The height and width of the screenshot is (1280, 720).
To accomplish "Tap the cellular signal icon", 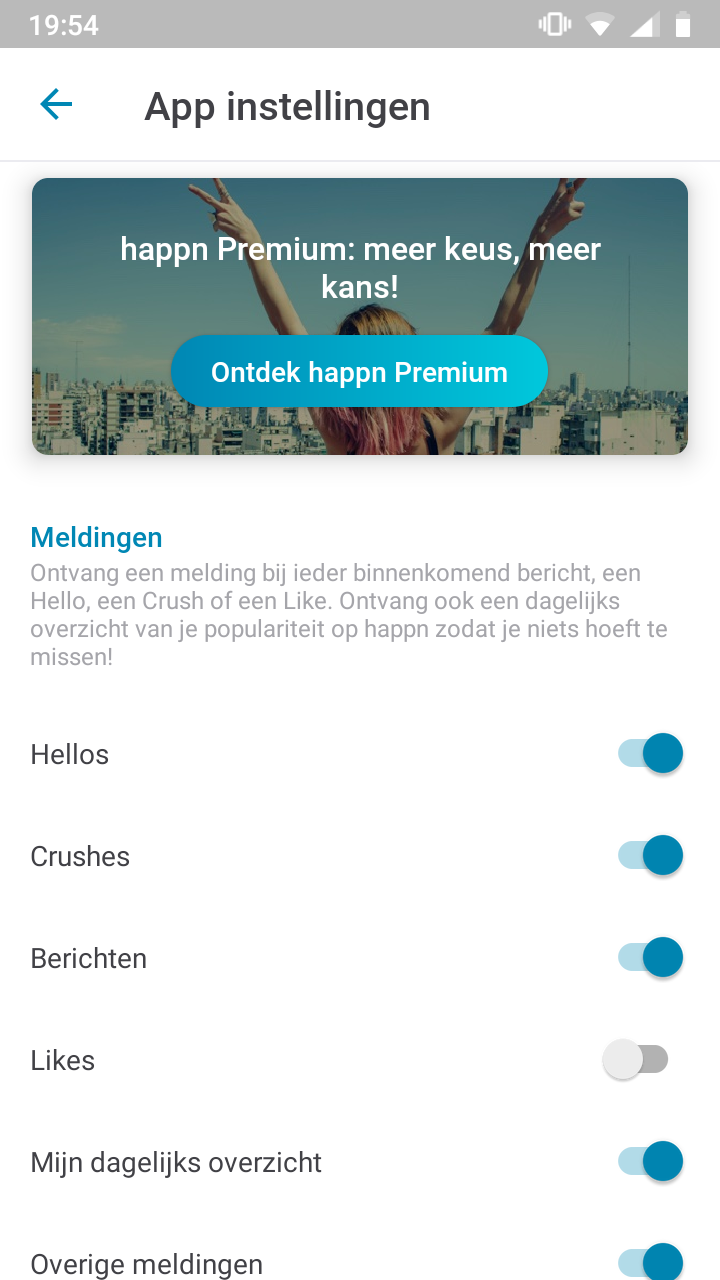I will (644, 22).
